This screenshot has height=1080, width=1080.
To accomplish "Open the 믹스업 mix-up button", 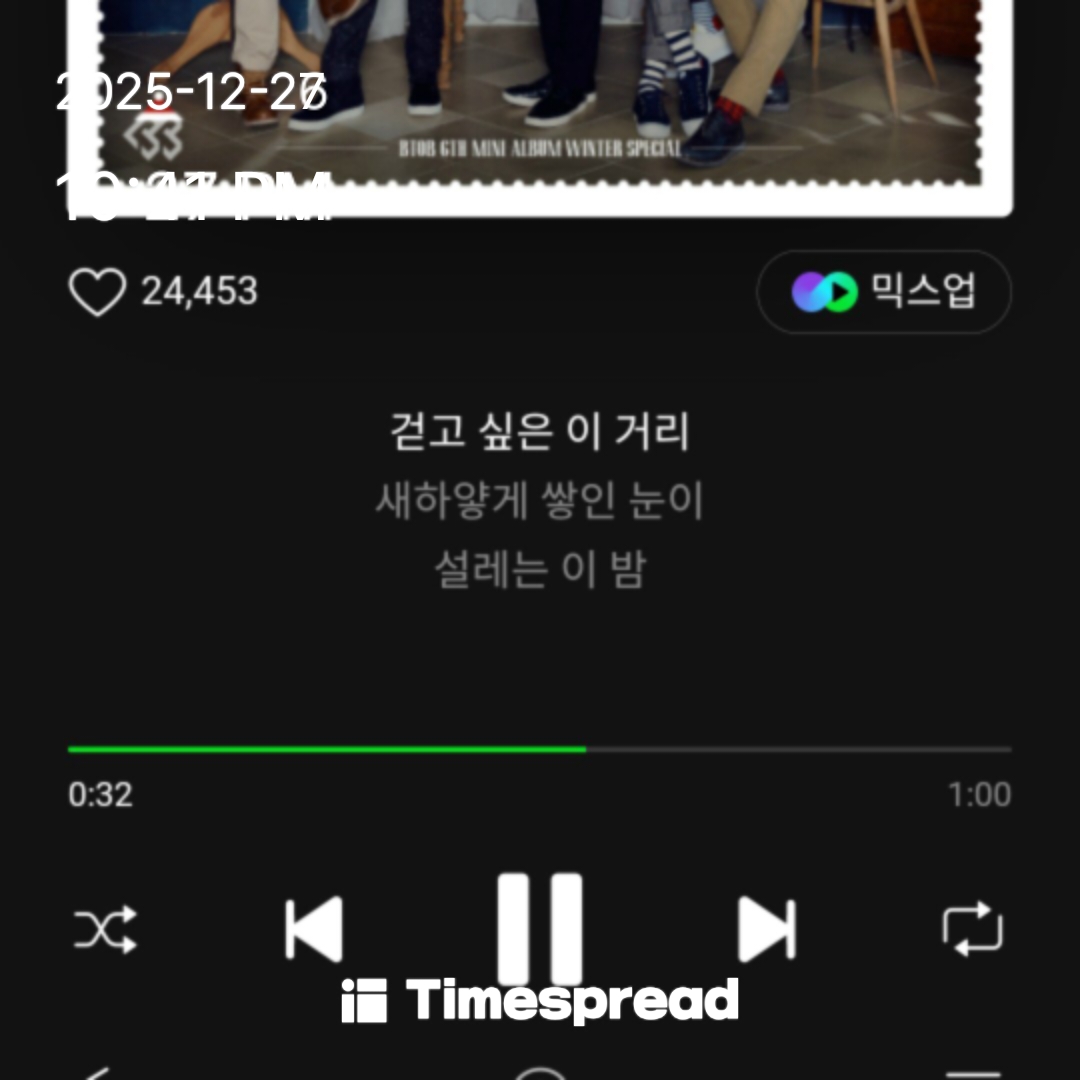I will 884,292.
